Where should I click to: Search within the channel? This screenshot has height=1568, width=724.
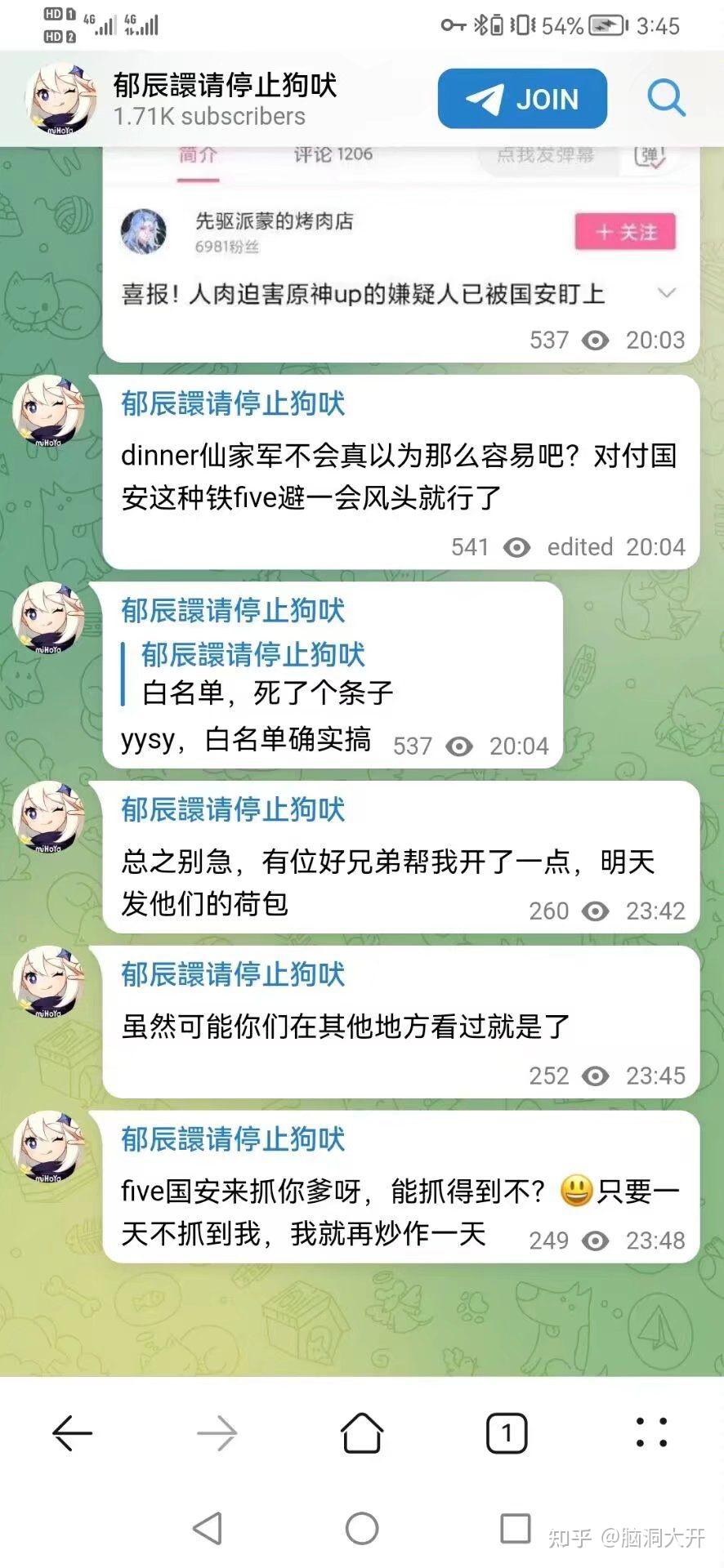point(667,99)
